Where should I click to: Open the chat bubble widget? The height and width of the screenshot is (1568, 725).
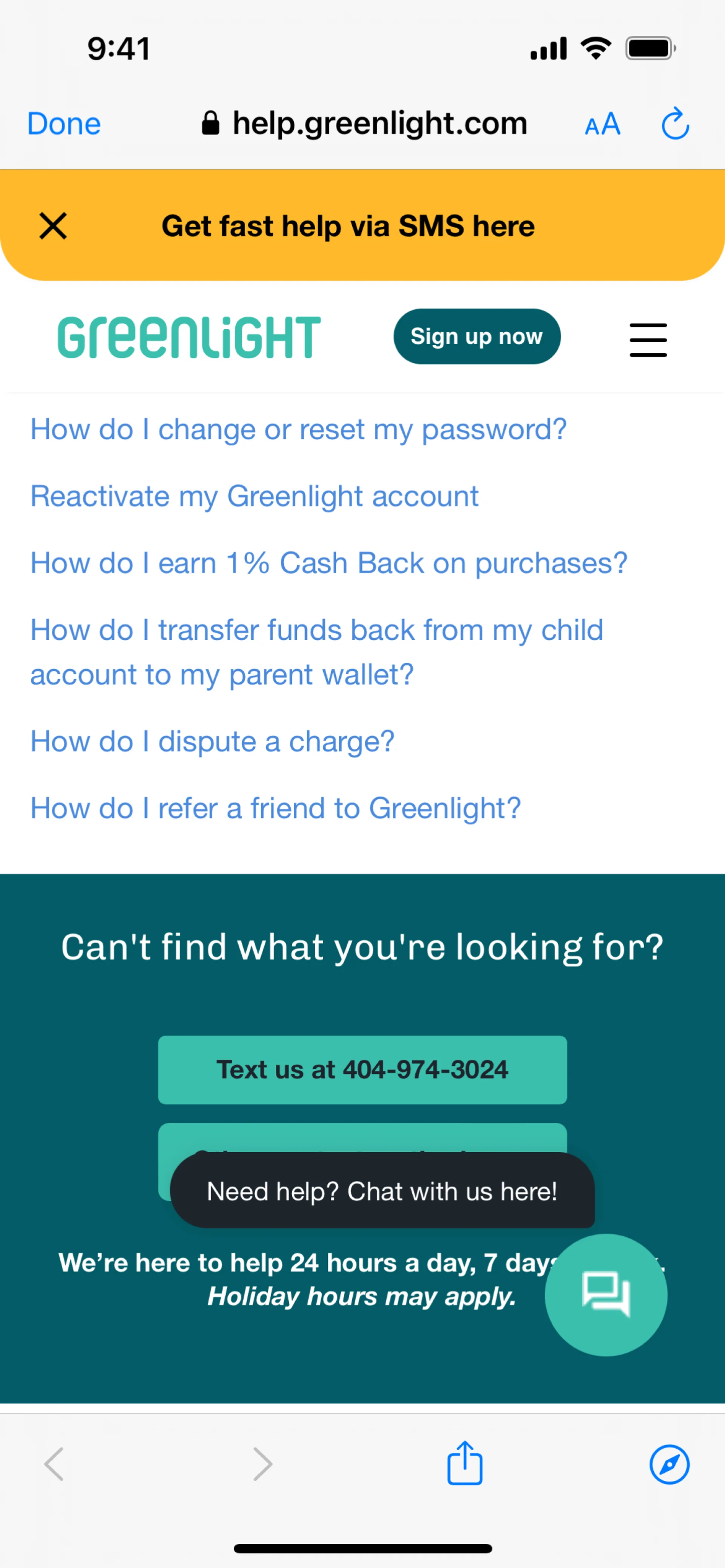[x=606, y=1295]
